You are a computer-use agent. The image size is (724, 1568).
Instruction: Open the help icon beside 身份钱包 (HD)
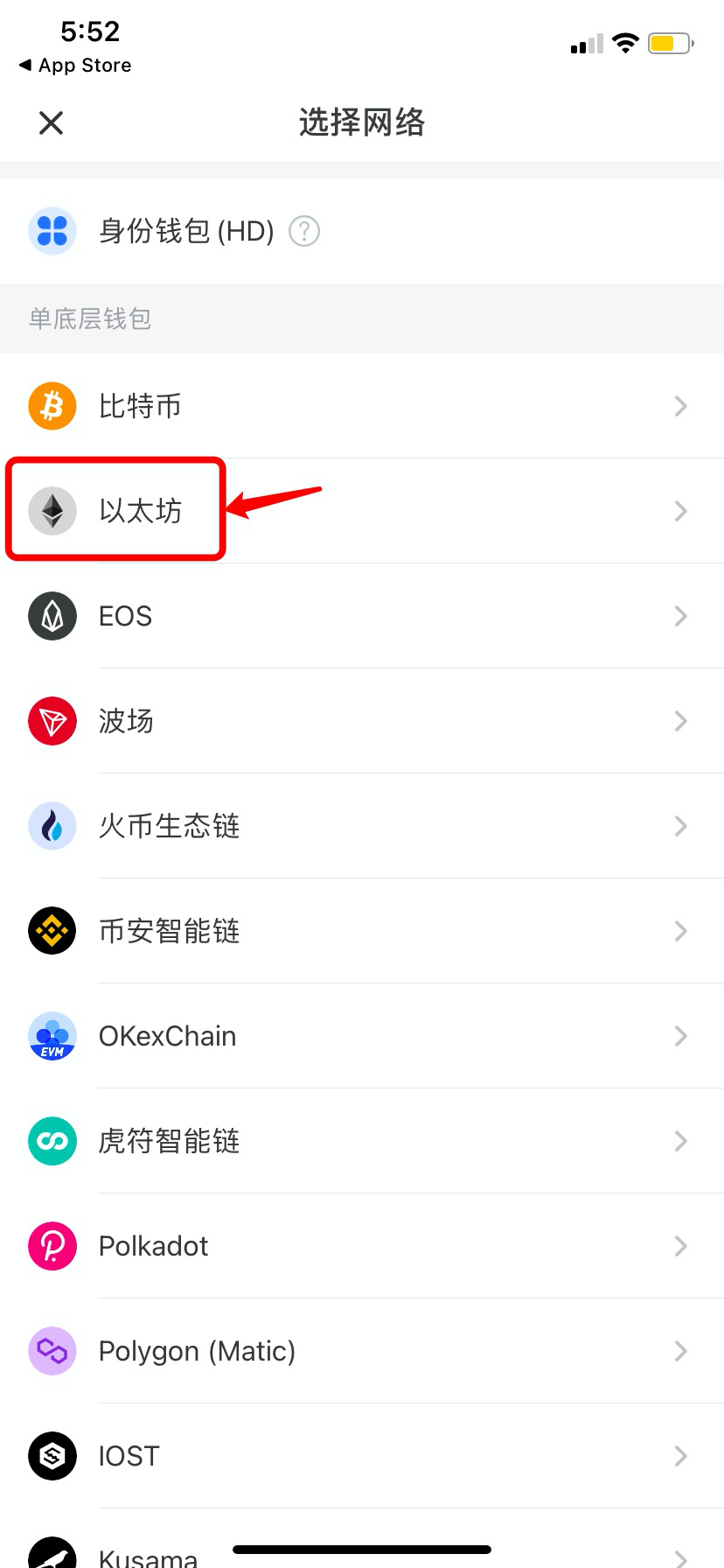(304, 231)
